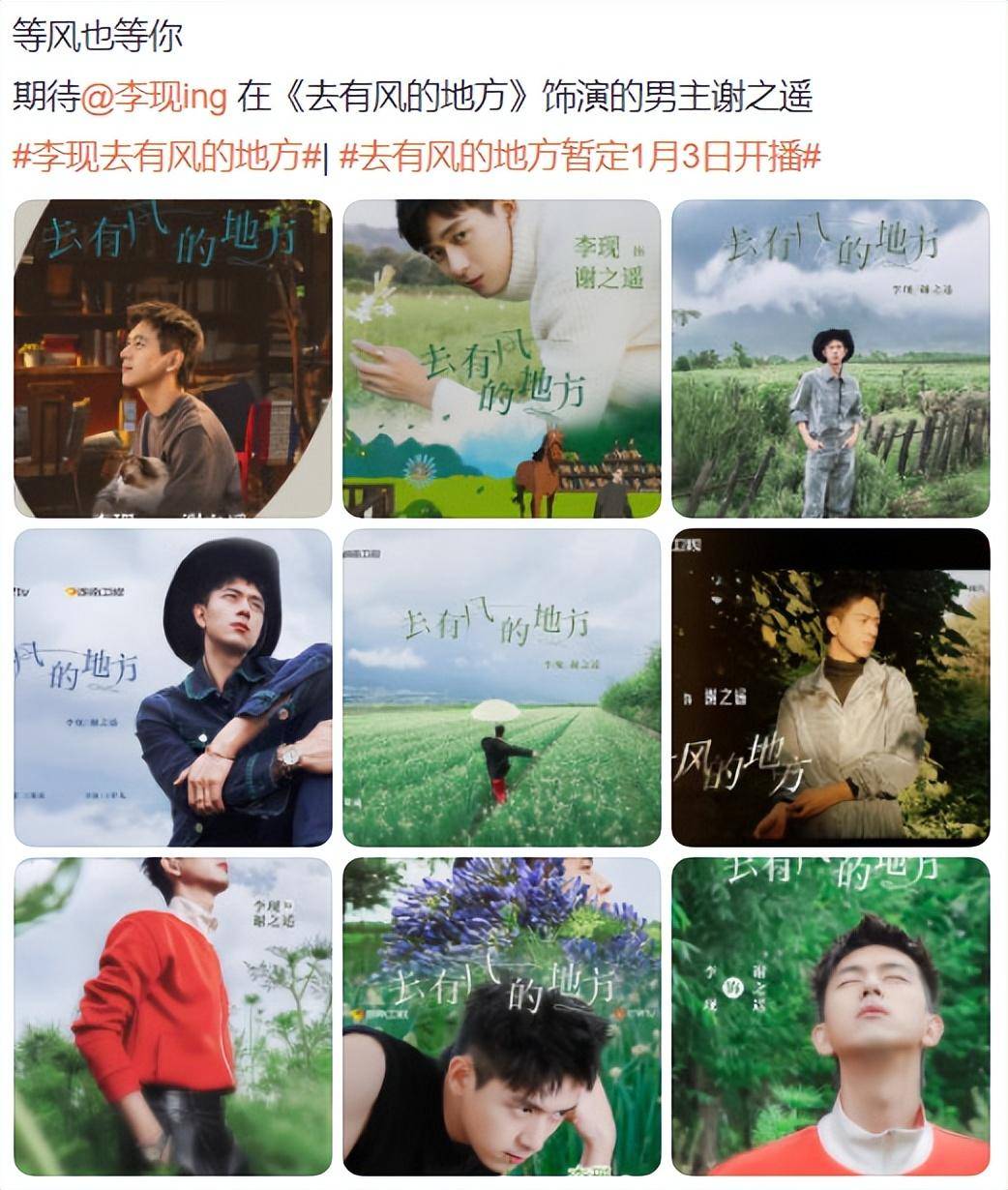View poster with beige jacket among leaves
Image resolution: width=1008 pixels, height=1190 pixels.
[831, 687]
